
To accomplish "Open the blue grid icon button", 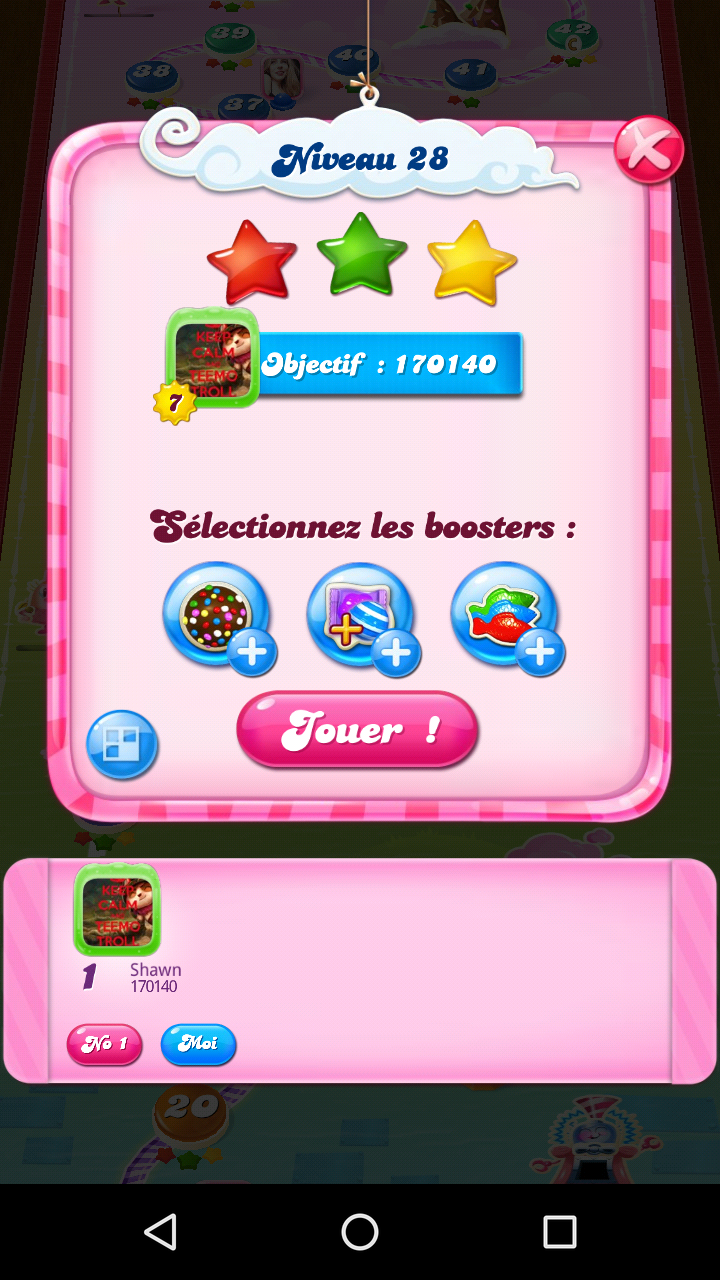I will click(x=122, y=744).
